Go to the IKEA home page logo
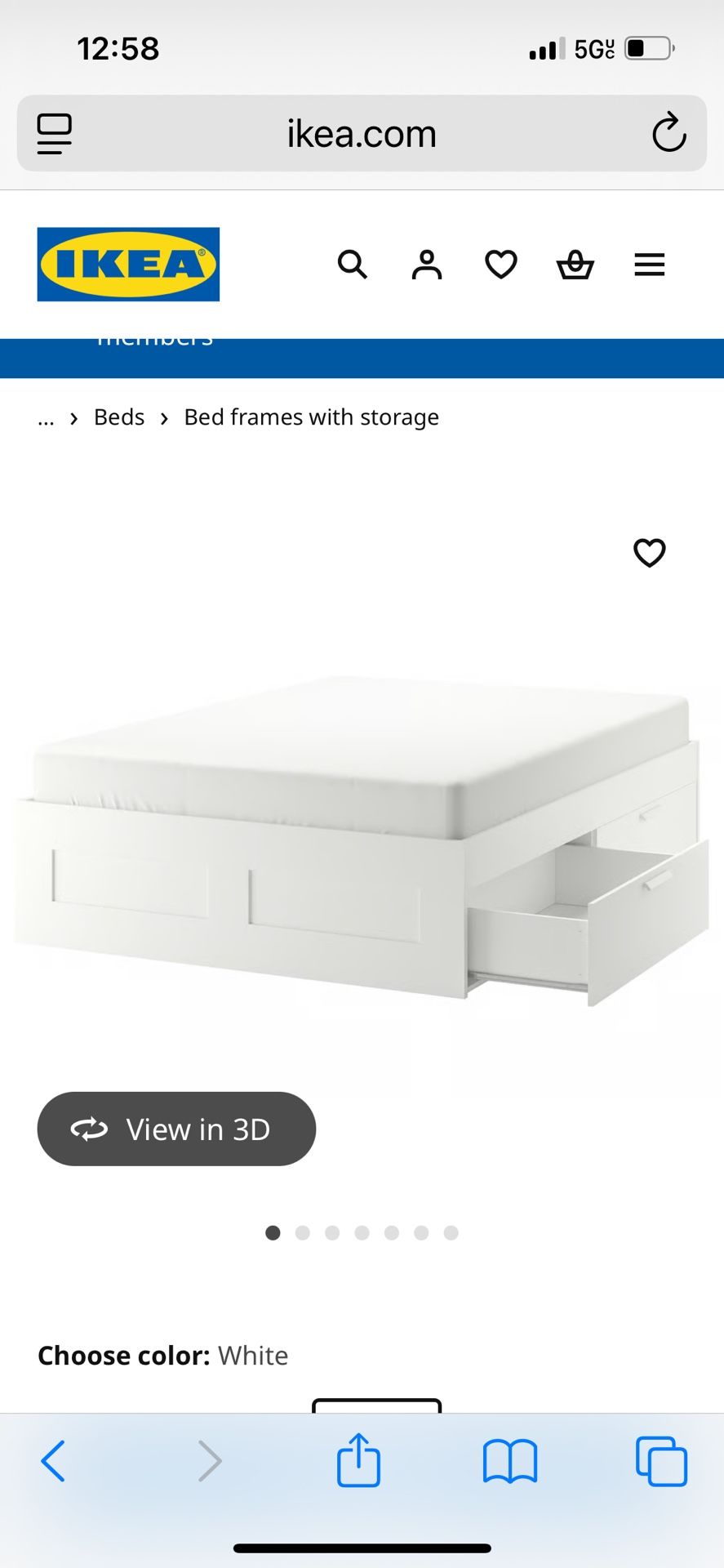724x1568 pixels. click(128, 264)
